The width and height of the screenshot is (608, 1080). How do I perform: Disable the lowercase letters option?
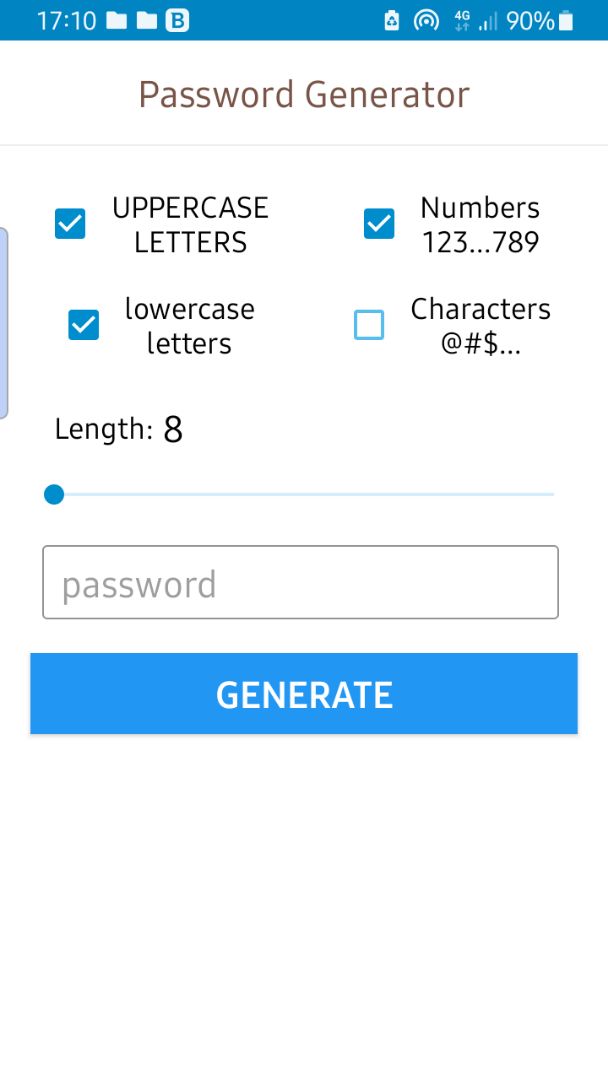pyautogui.click(x=83, y=325)
